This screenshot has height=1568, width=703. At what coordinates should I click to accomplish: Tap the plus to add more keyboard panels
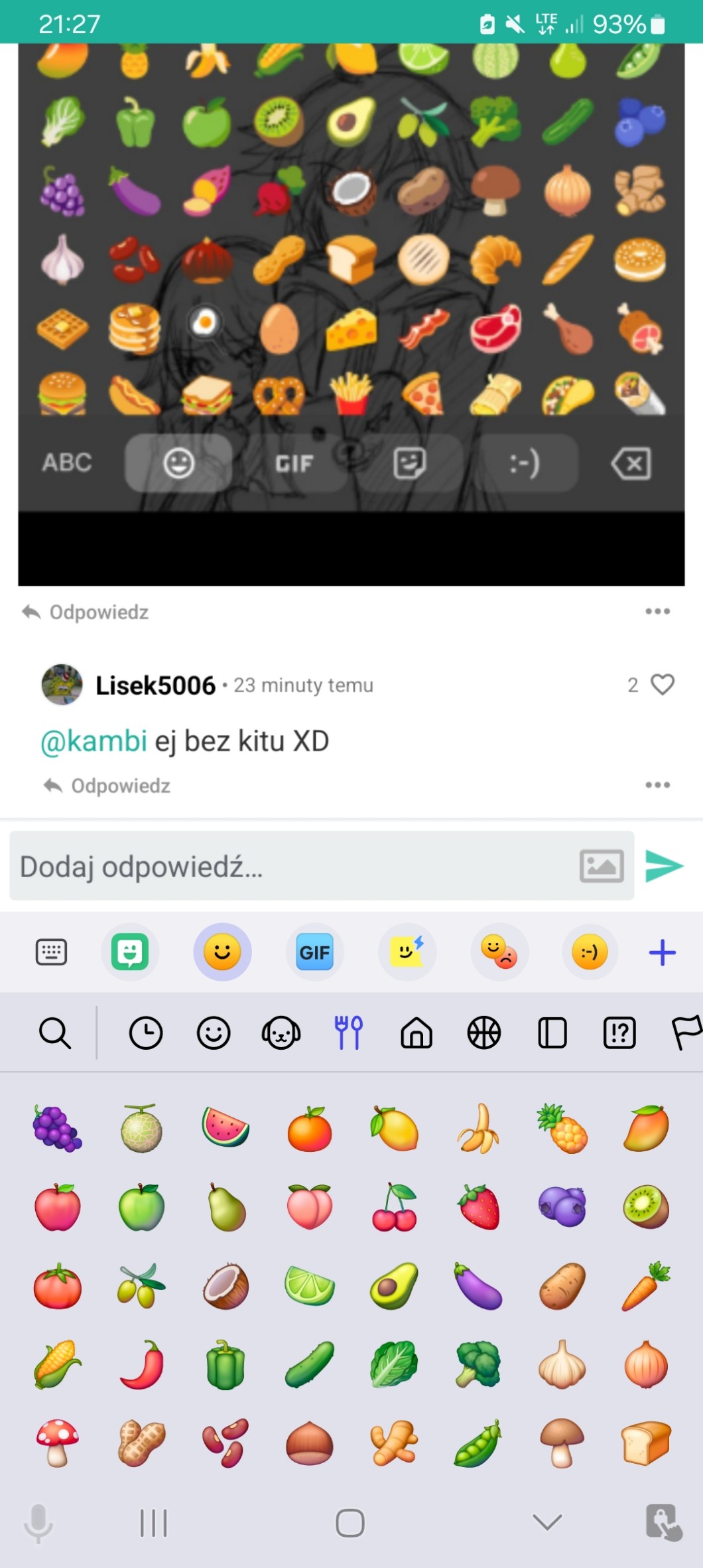[x=662, y=952]
